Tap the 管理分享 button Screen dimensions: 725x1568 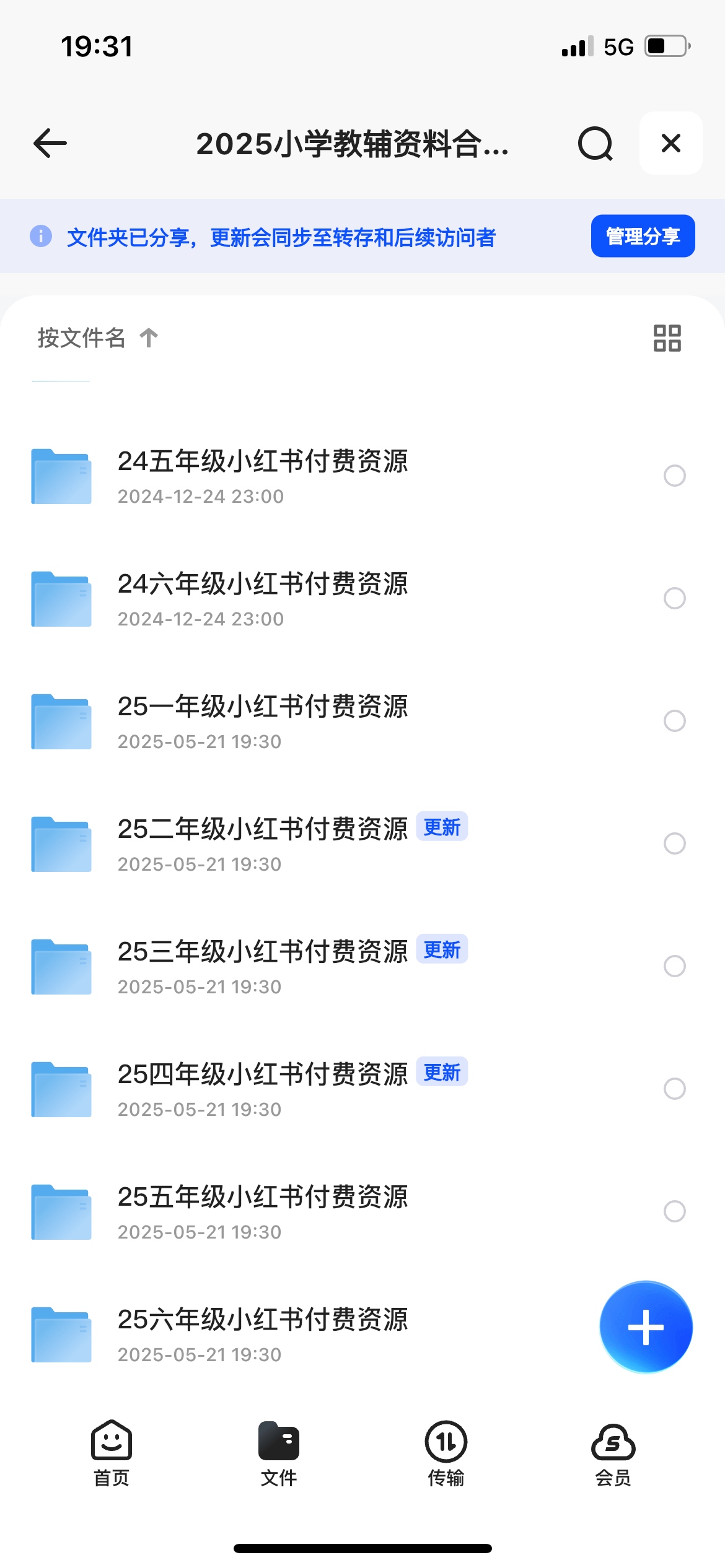pos(643,236)
